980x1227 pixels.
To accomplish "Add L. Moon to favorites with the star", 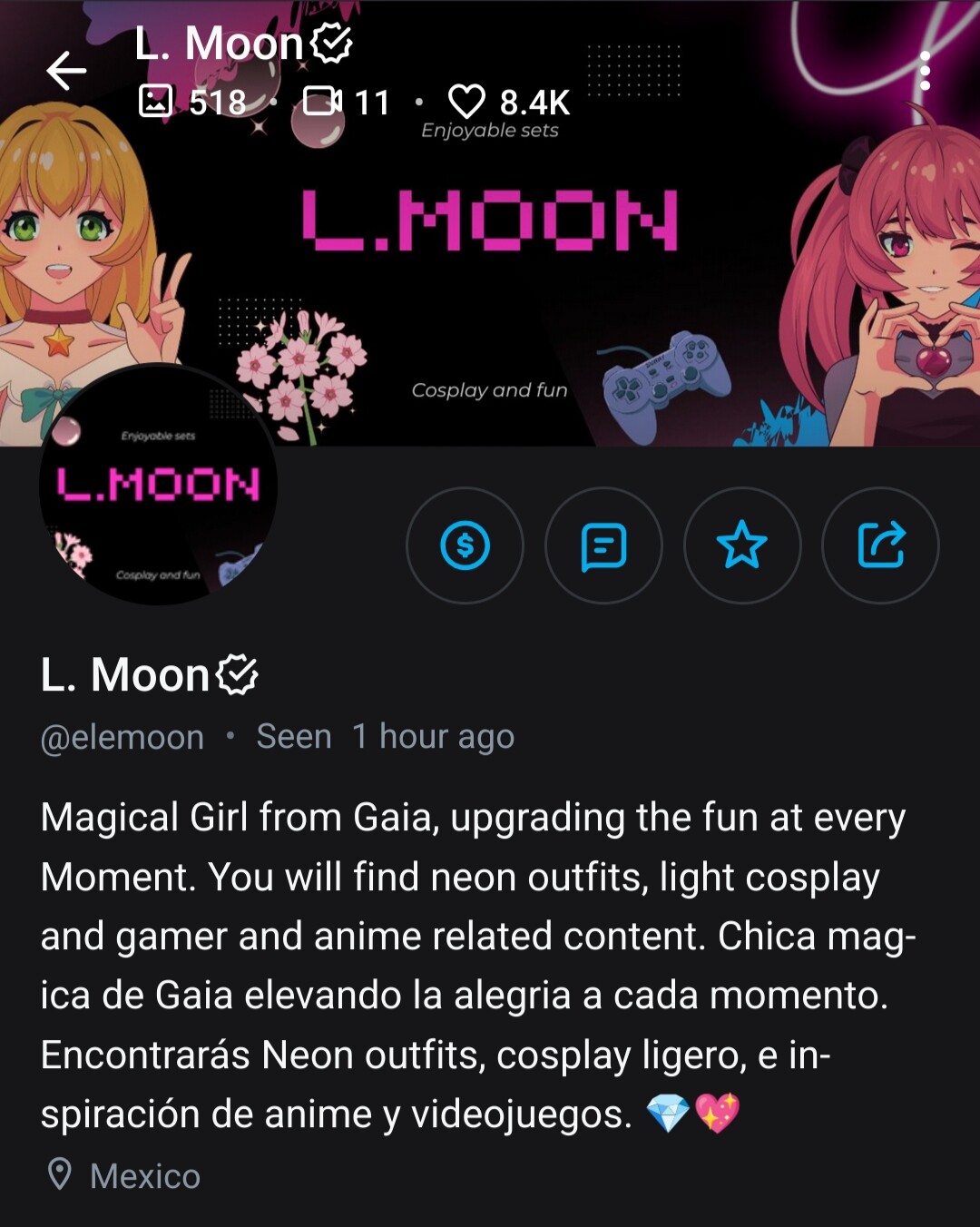I will coord(742,545).
